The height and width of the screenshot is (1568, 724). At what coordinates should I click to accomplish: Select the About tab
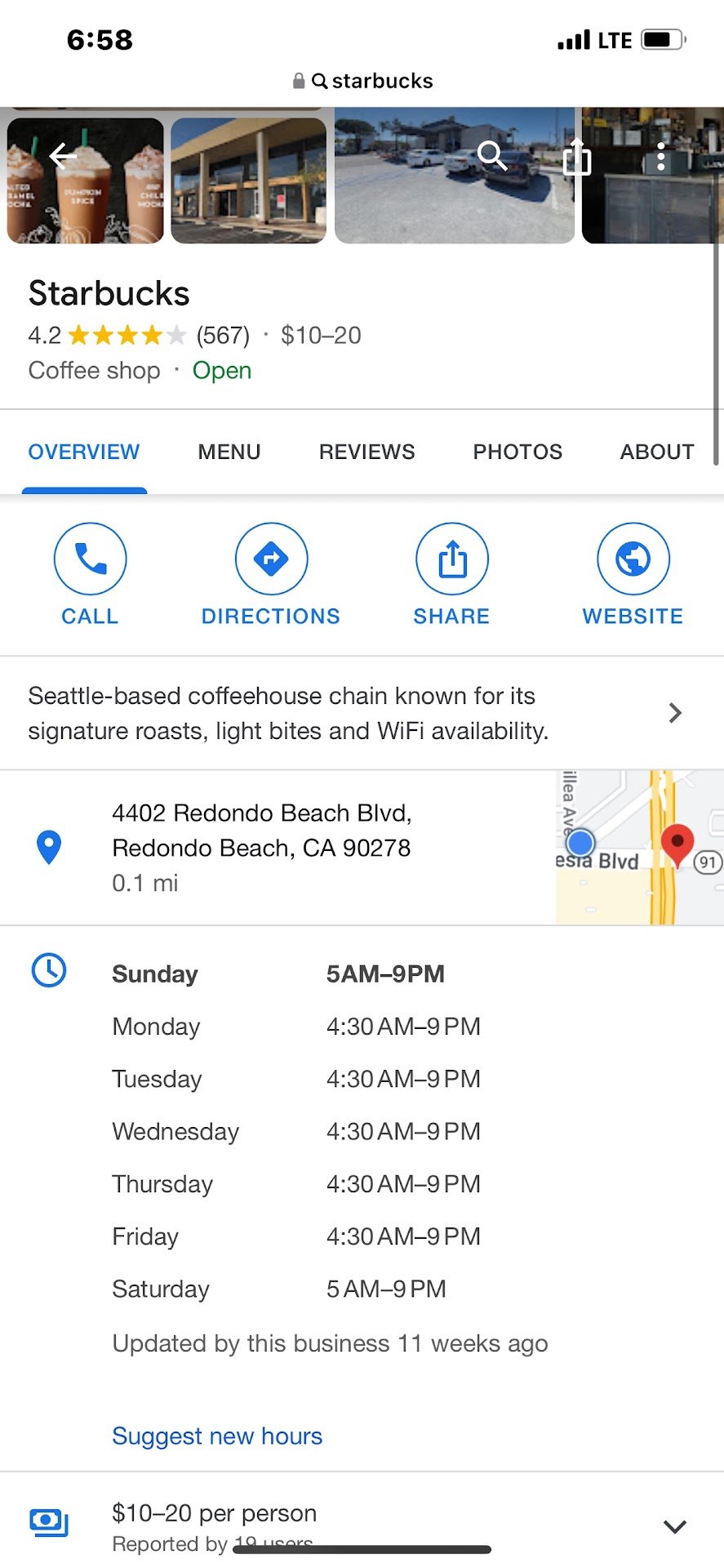[657, 452]
